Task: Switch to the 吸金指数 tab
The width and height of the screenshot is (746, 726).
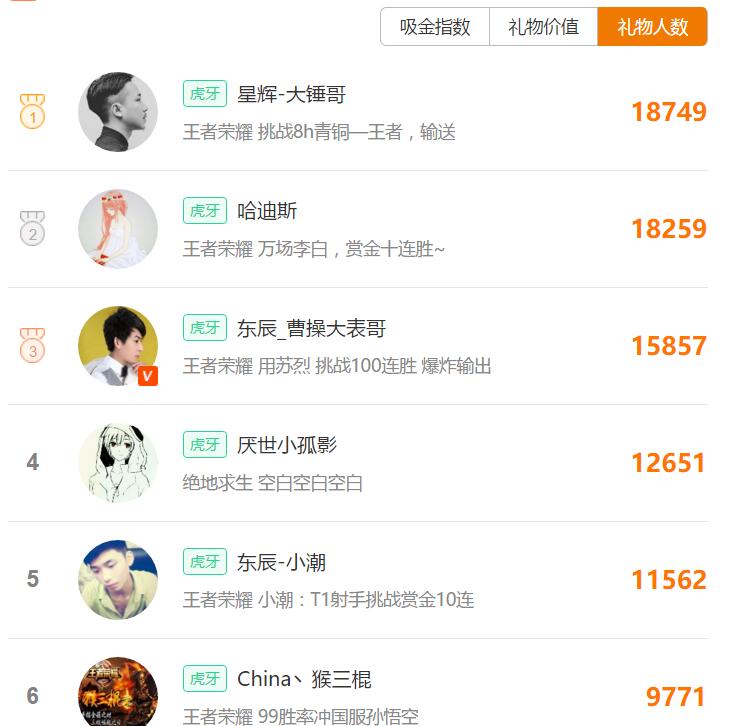Action: tap(435, 27)
